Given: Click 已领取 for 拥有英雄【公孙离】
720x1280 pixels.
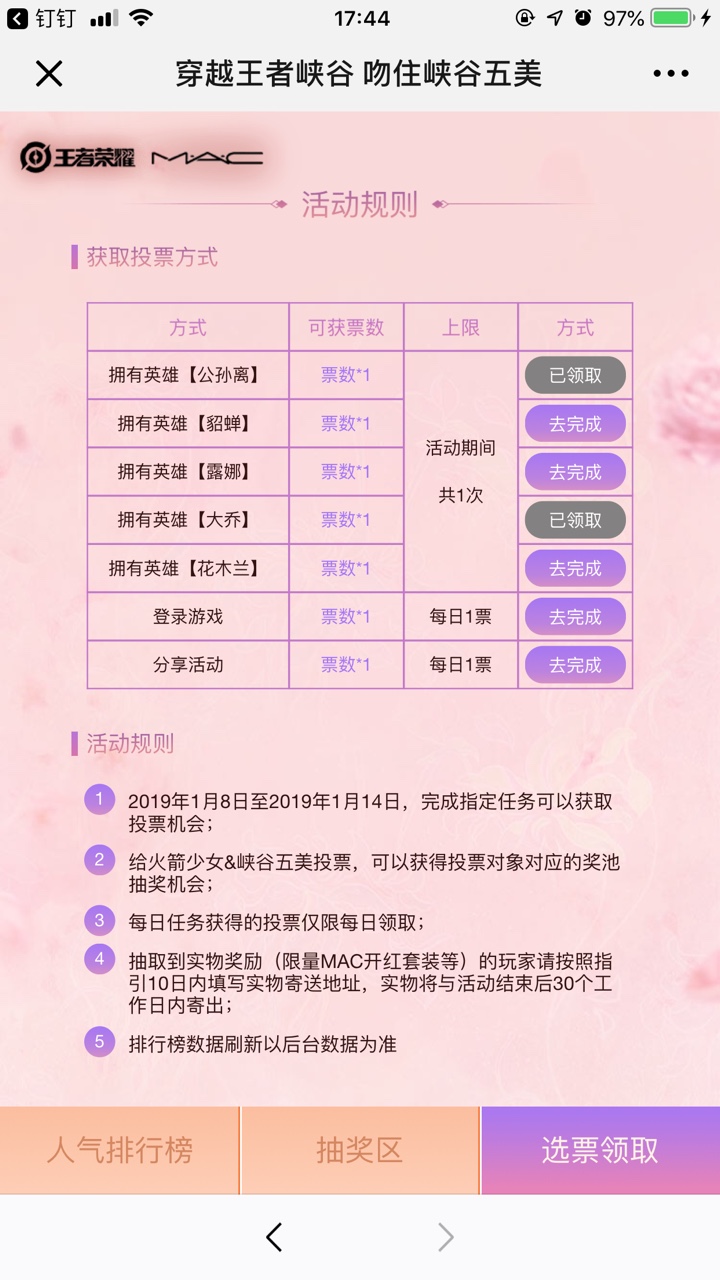Looking at the screenshot, I should pos(576,375).
